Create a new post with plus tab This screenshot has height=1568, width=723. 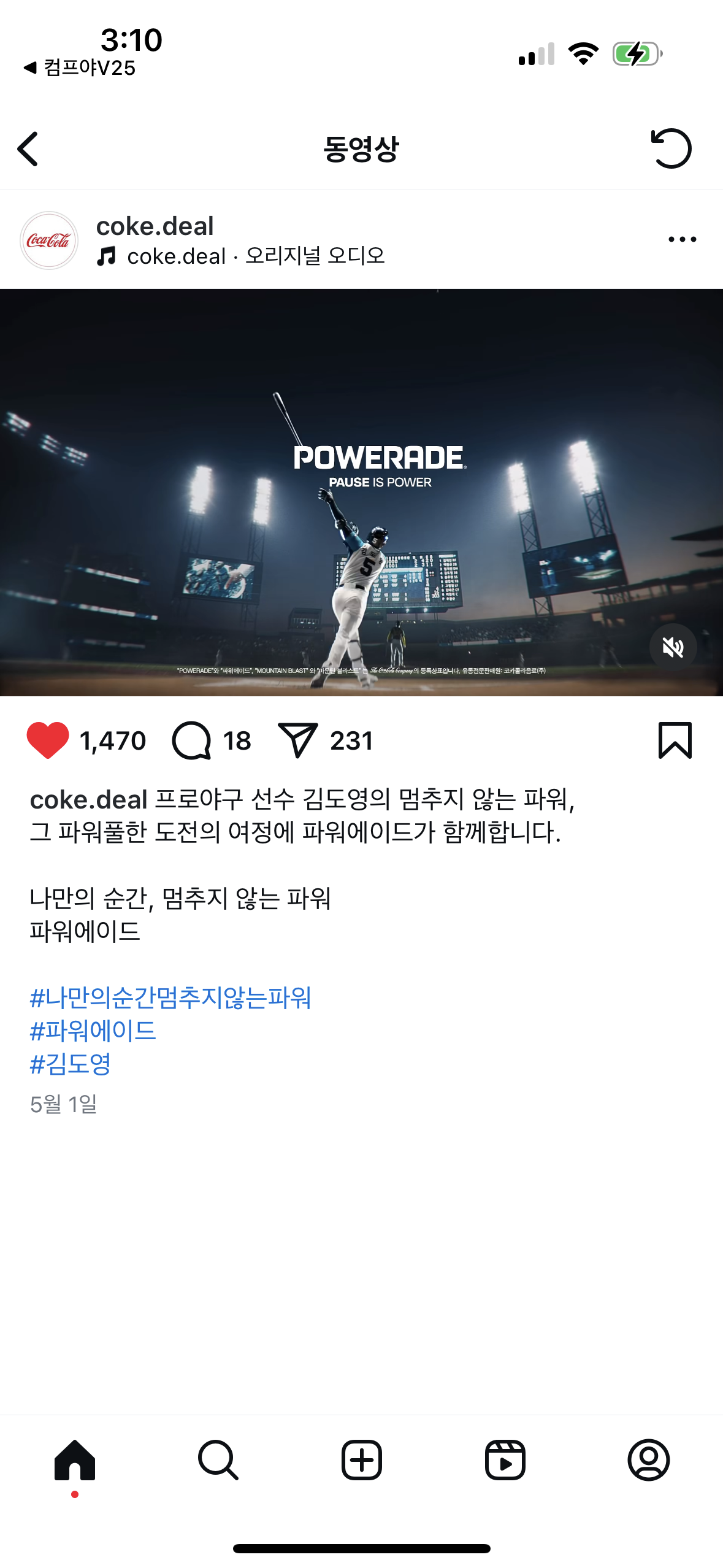point(361,1460)
